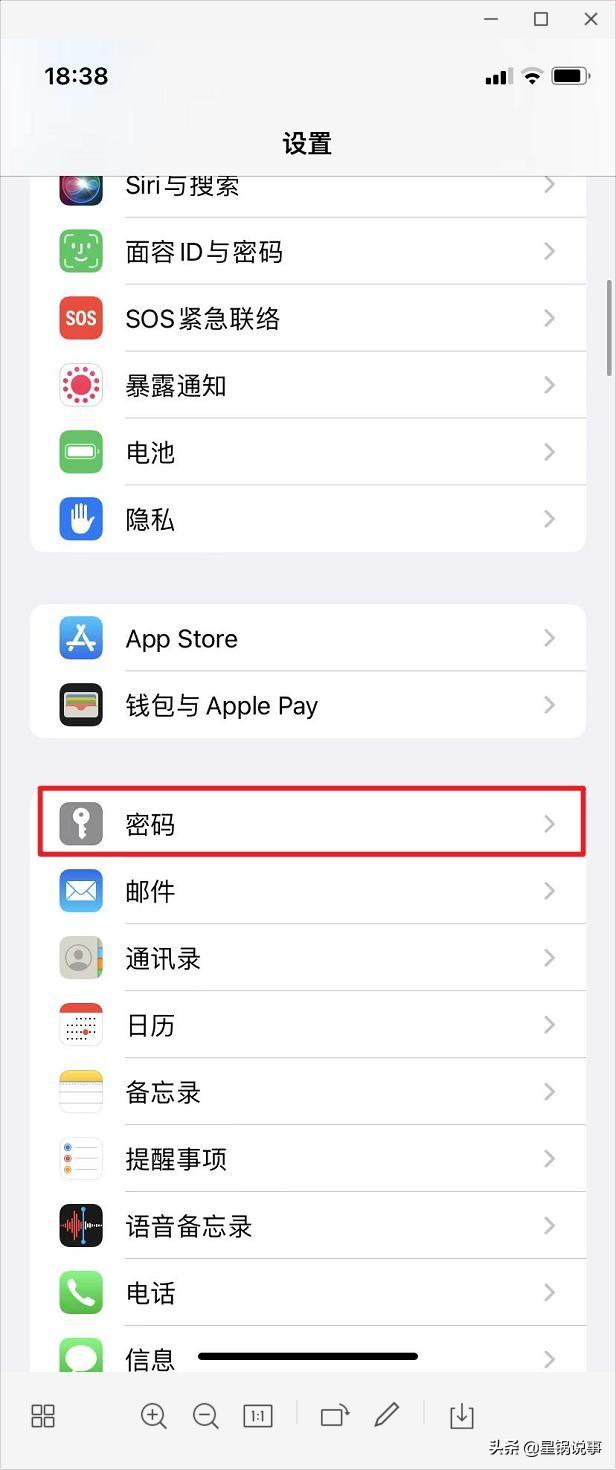Open 钱包与 Apple Pay settings
Screen dimensions: 616x1470
[x=308, y=705]
